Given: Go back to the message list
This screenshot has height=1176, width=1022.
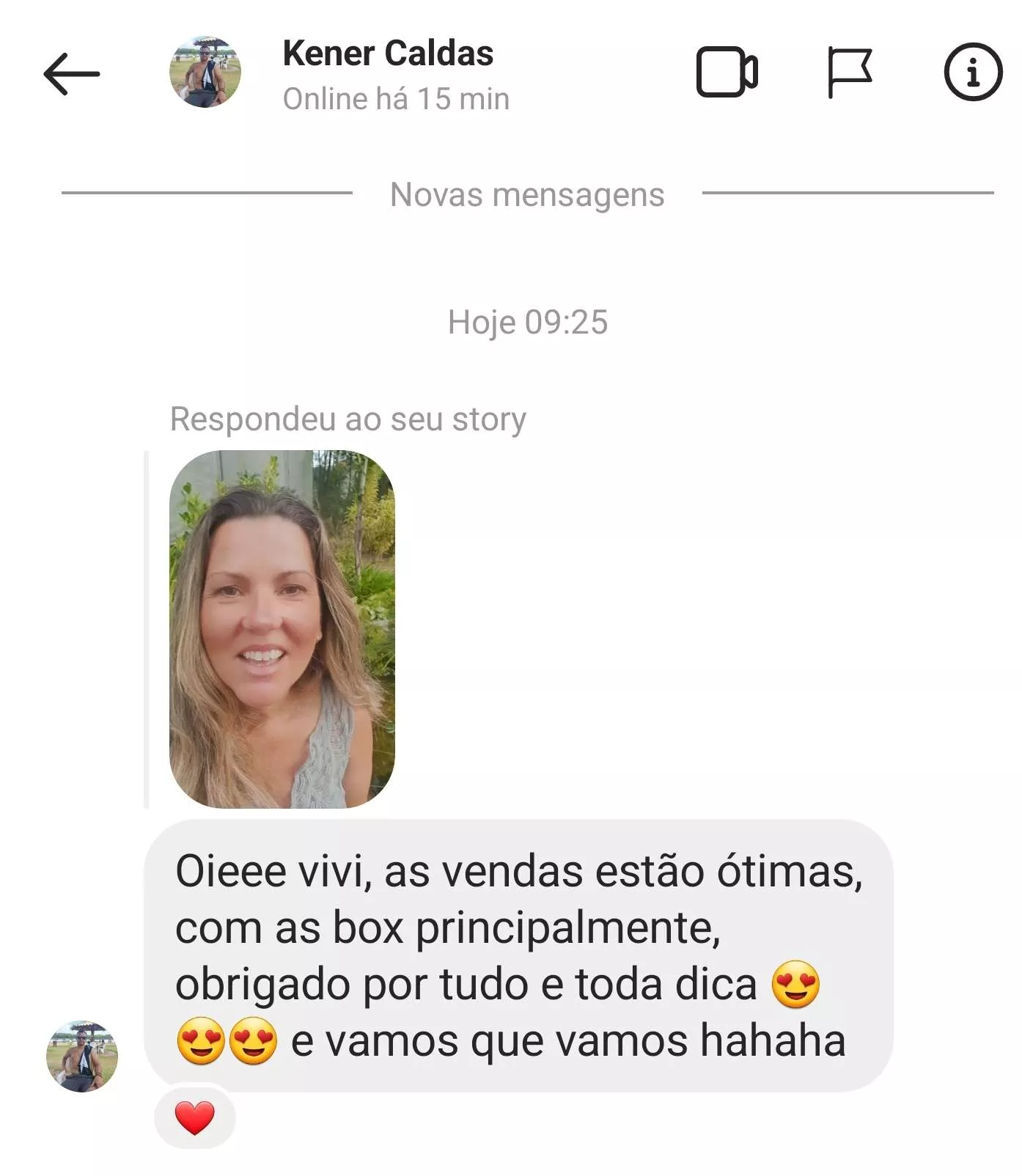Looking at the screenshot, I should click(71, 73).
